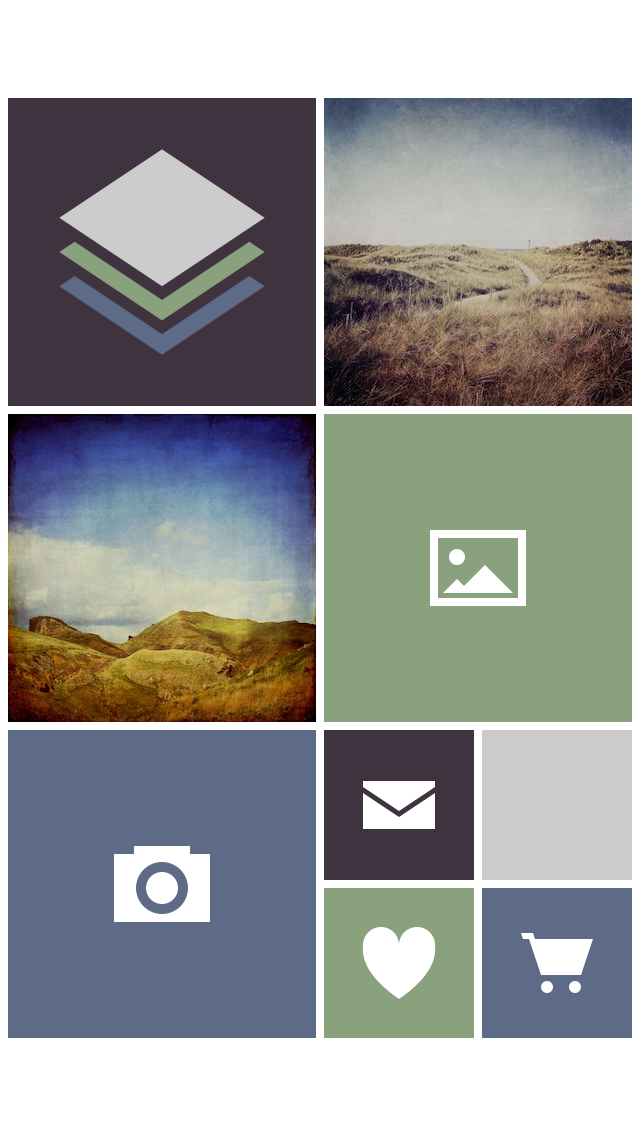Screen dimensions: 640x1136
Task: Open the green hills photo
Action: (162, 568)
